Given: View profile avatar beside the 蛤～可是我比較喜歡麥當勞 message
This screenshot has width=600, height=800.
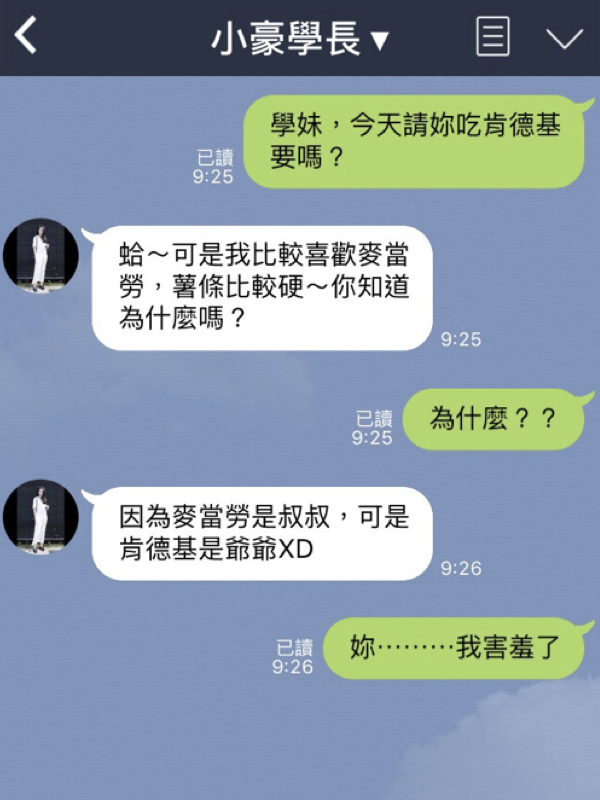Looking at the screenshot, I should point(40,256).
